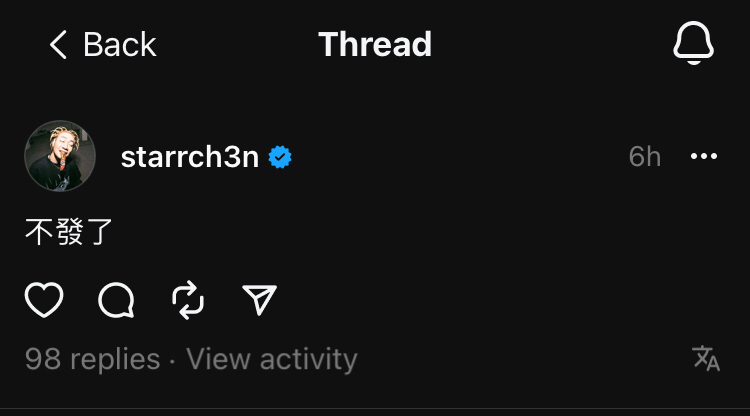Open the post's three-dot overflow menu
Image resolution: width=750 pixels, height=416 pixels.
pyautogui.click(x=705, y=157)
